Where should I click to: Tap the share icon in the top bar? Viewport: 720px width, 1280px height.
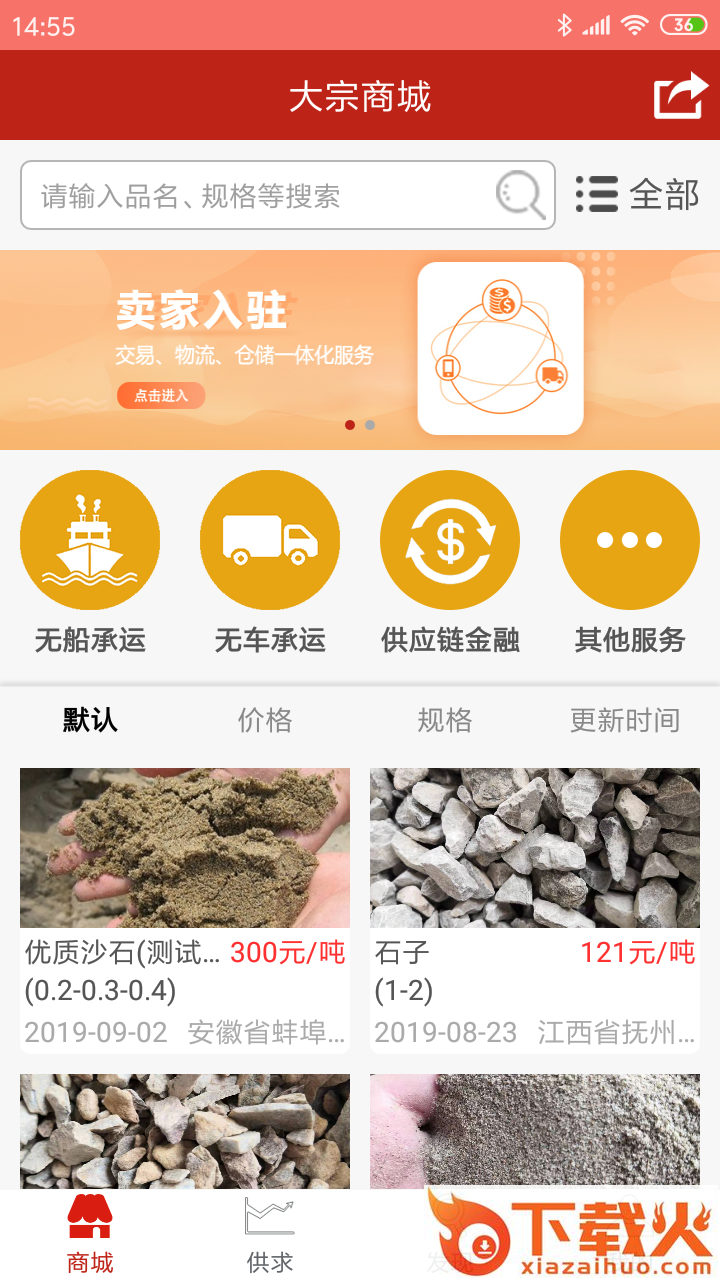pos(680,97)
